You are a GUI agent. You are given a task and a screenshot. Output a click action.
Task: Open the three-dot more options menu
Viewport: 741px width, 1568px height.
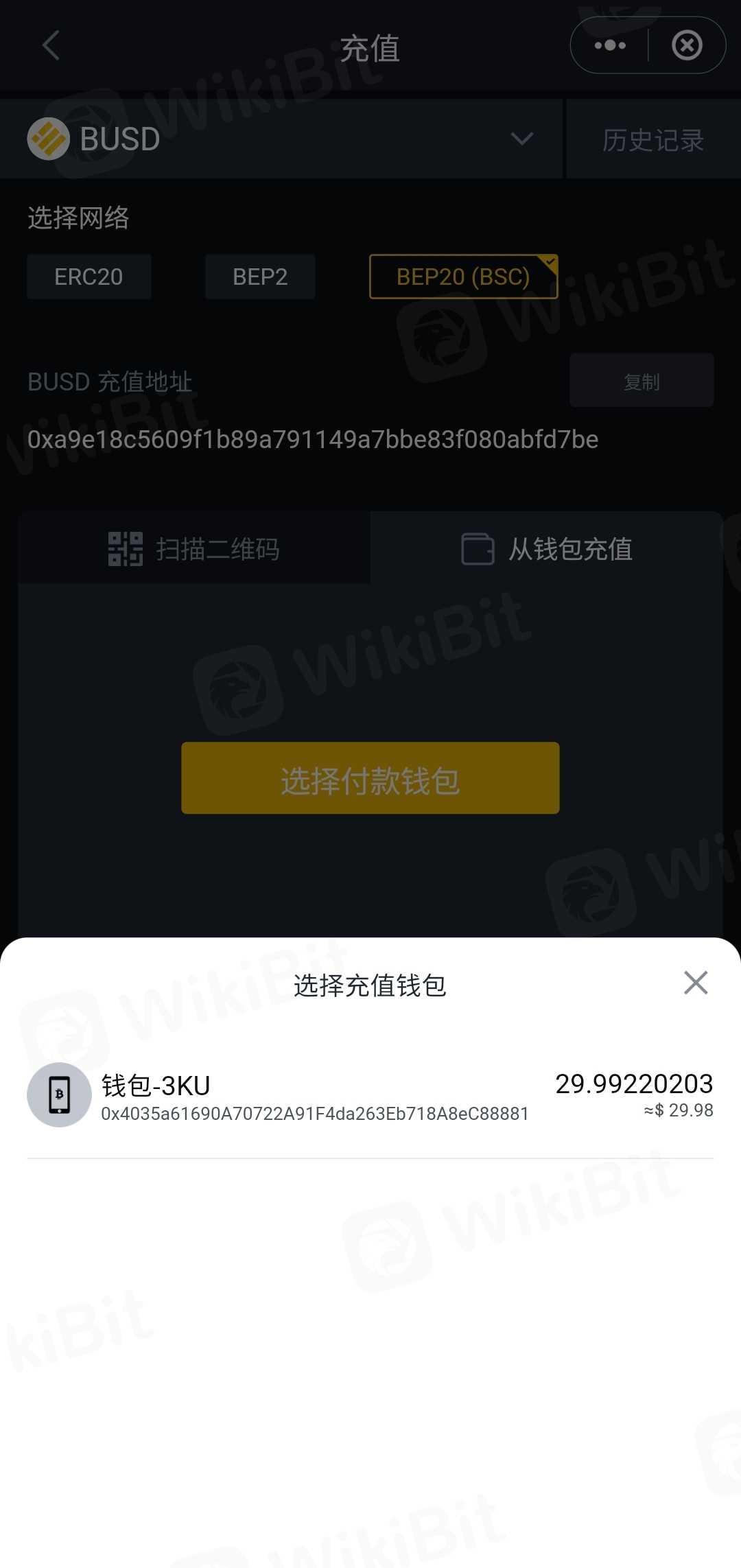pos(610,46)
